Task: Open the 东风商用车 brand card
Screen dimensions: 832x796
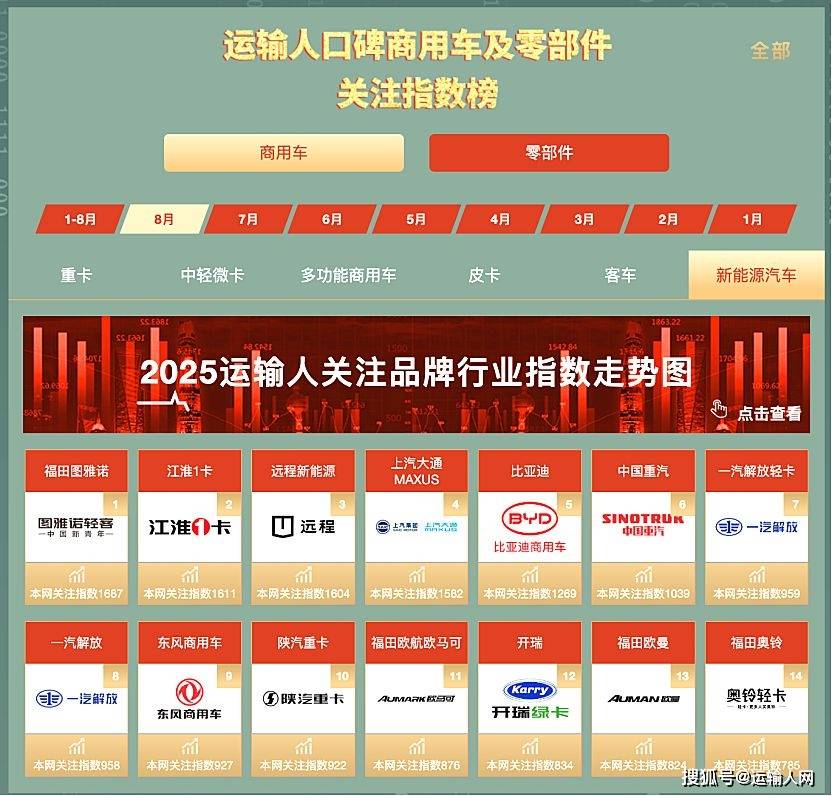Action: pos(189,698)
